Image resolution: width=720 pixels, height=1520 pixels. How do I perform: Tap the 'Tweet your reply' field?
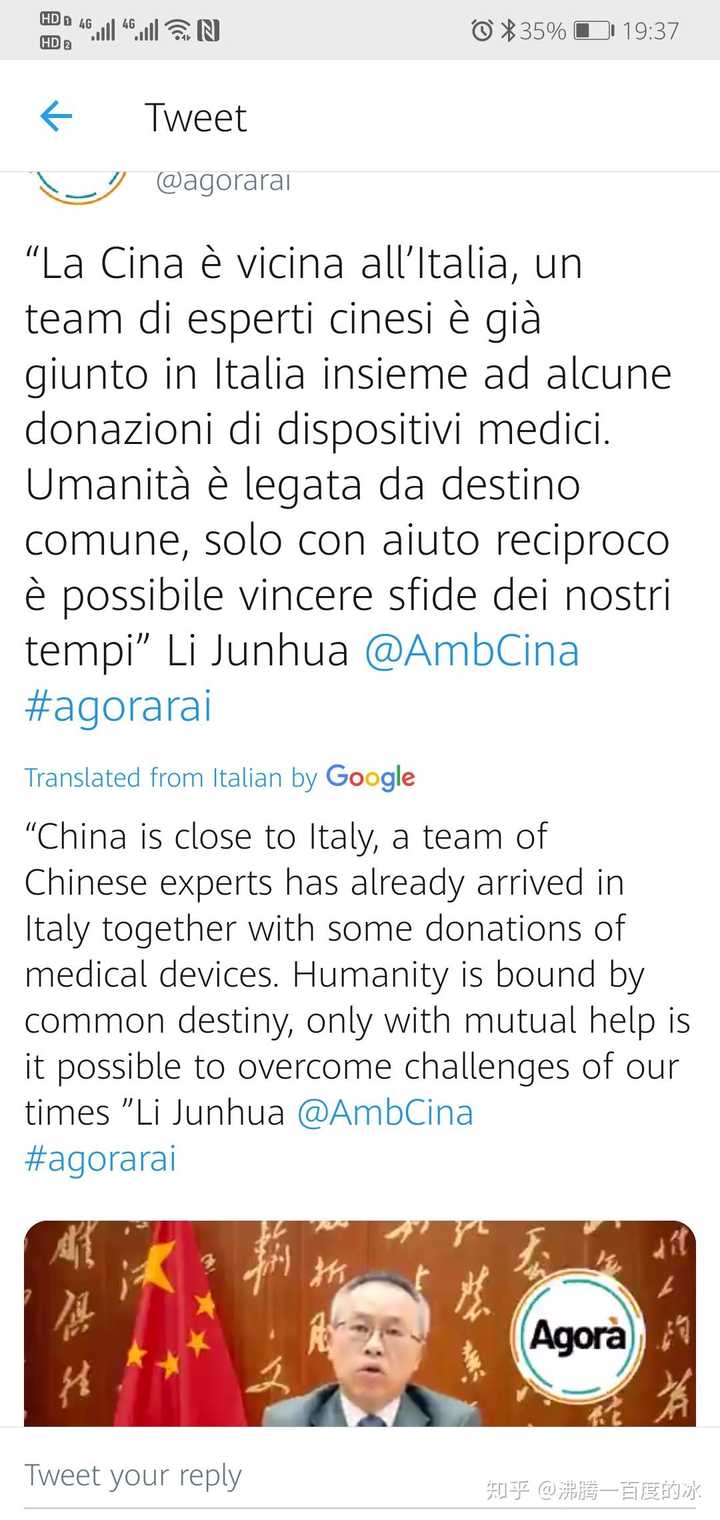360,1476
